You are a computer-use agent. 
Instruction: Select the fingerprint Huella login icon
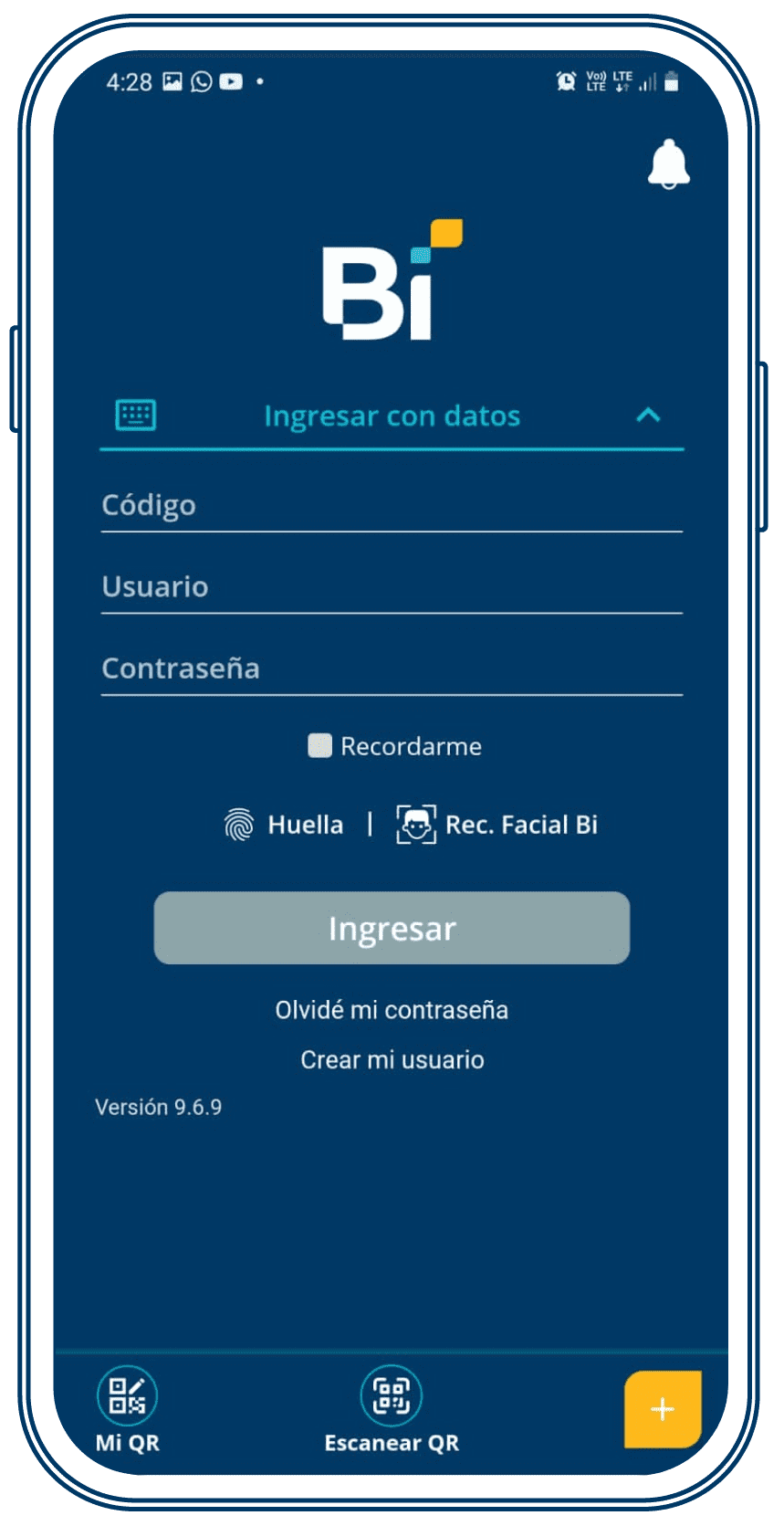tap(239, 825)
